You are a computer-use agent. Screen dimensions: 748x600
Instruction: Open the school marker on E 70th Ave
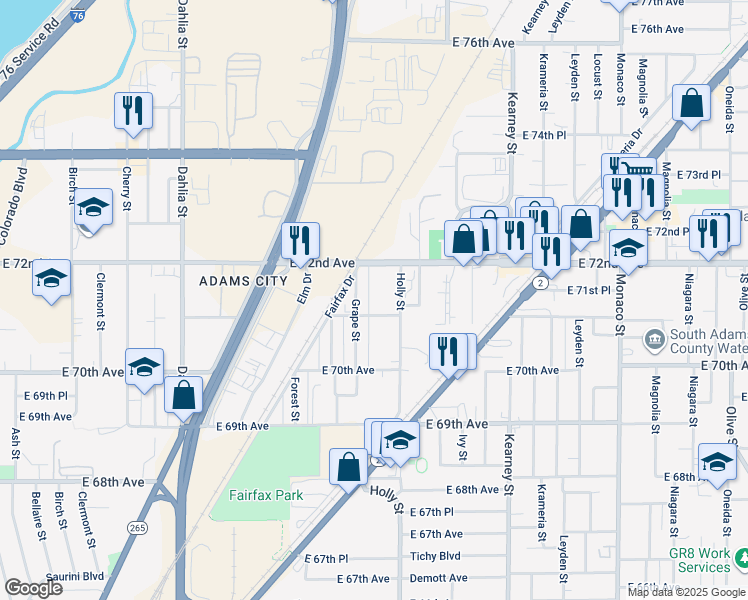(x=144, y=368)
